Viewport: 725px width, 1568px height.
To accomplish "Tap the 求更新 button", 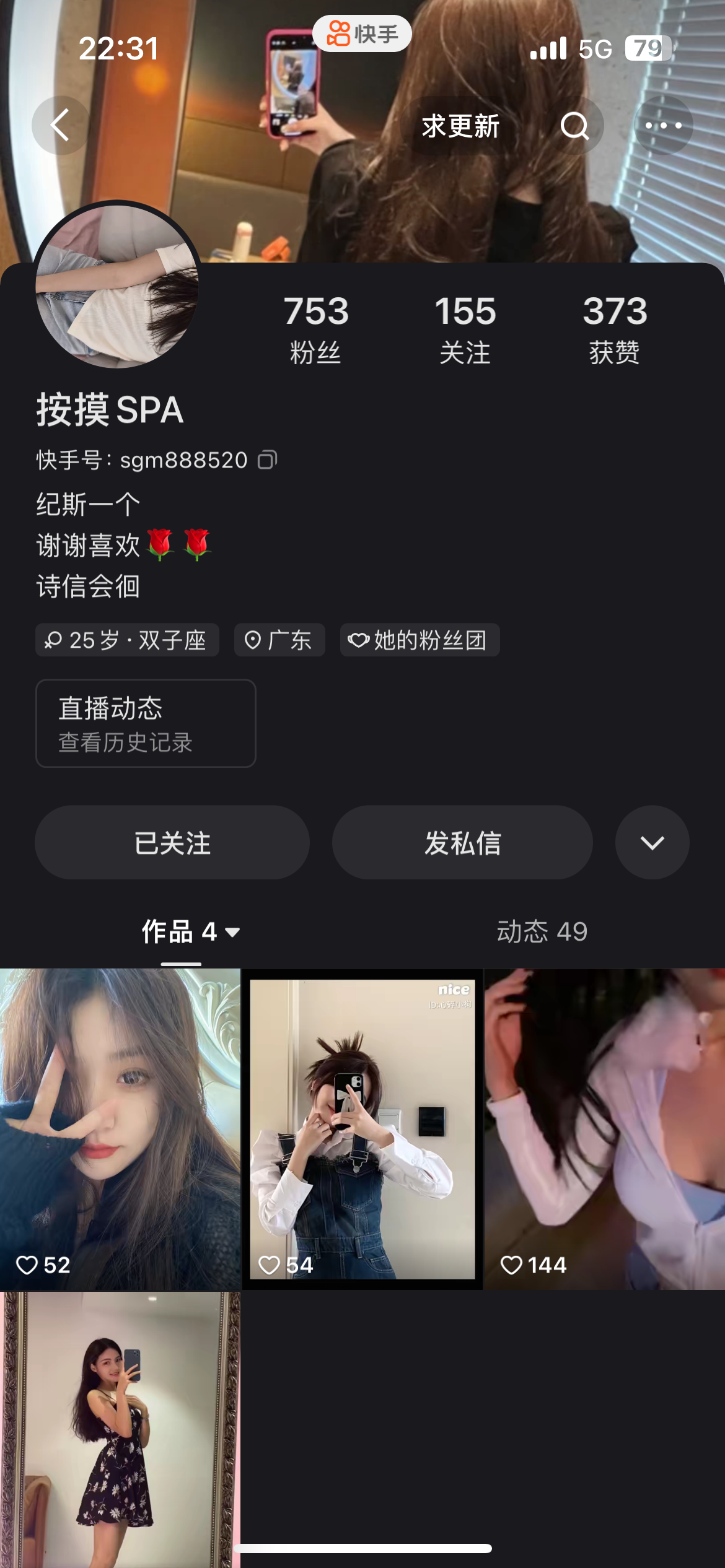I will pos(460,126).
